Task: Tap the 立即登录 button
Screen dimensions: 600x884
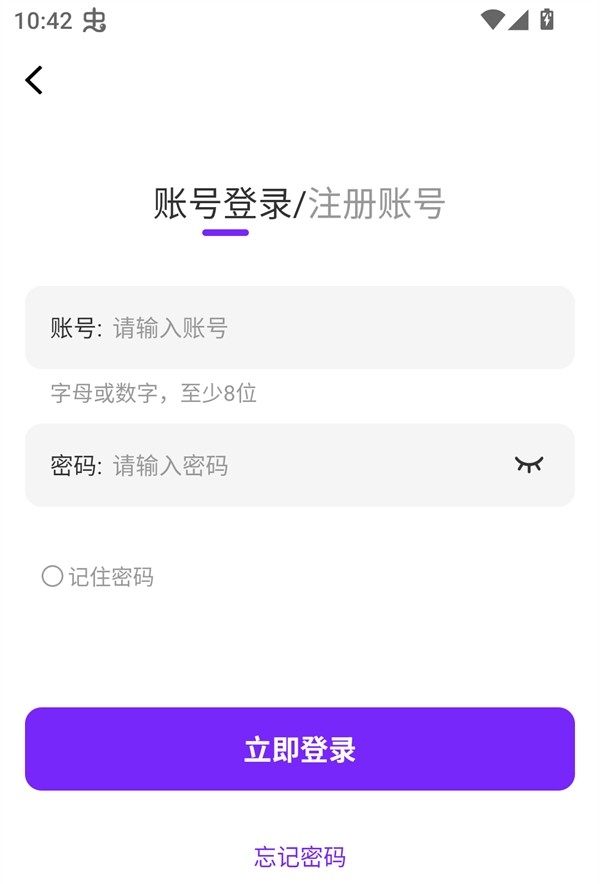Action: point(300,749)
